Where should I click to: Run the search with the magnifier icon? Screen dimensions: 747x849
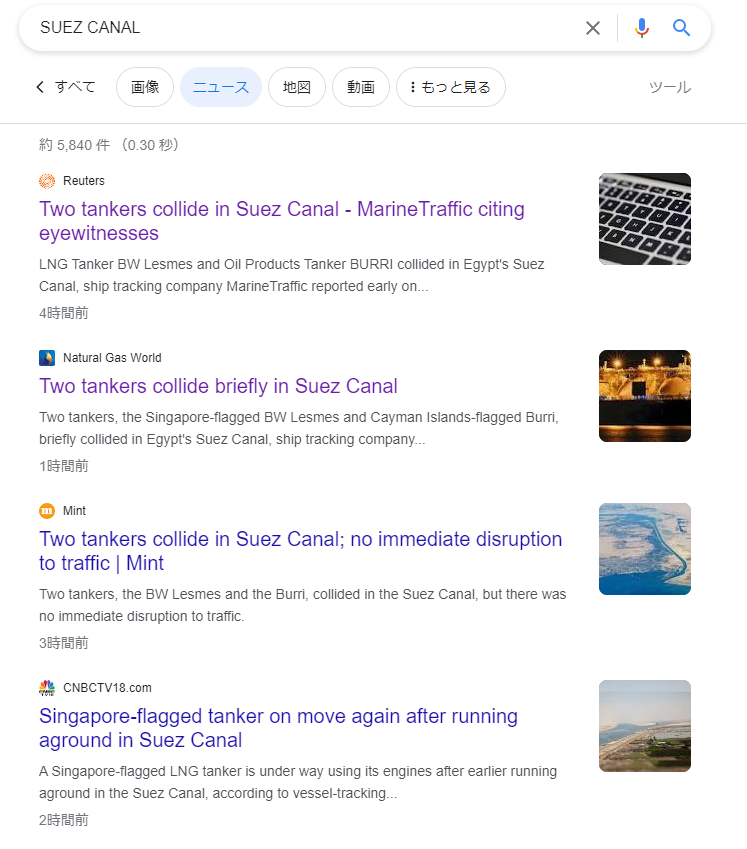[682, 28]
